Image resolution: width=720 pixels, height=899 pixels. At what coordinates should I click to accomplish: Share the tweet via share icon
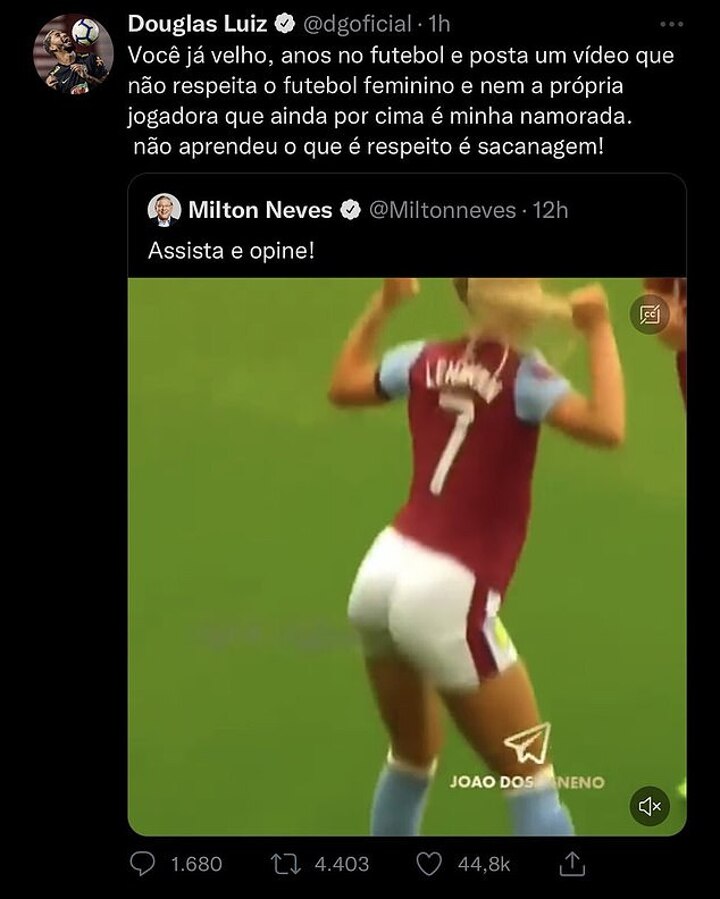pyautogui.click(x=574, y=863)
